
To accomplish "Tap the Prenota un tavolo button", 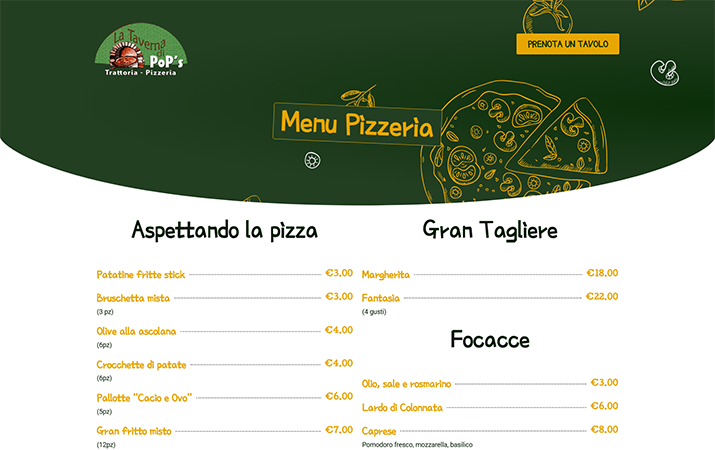I will tap(567, 44).
